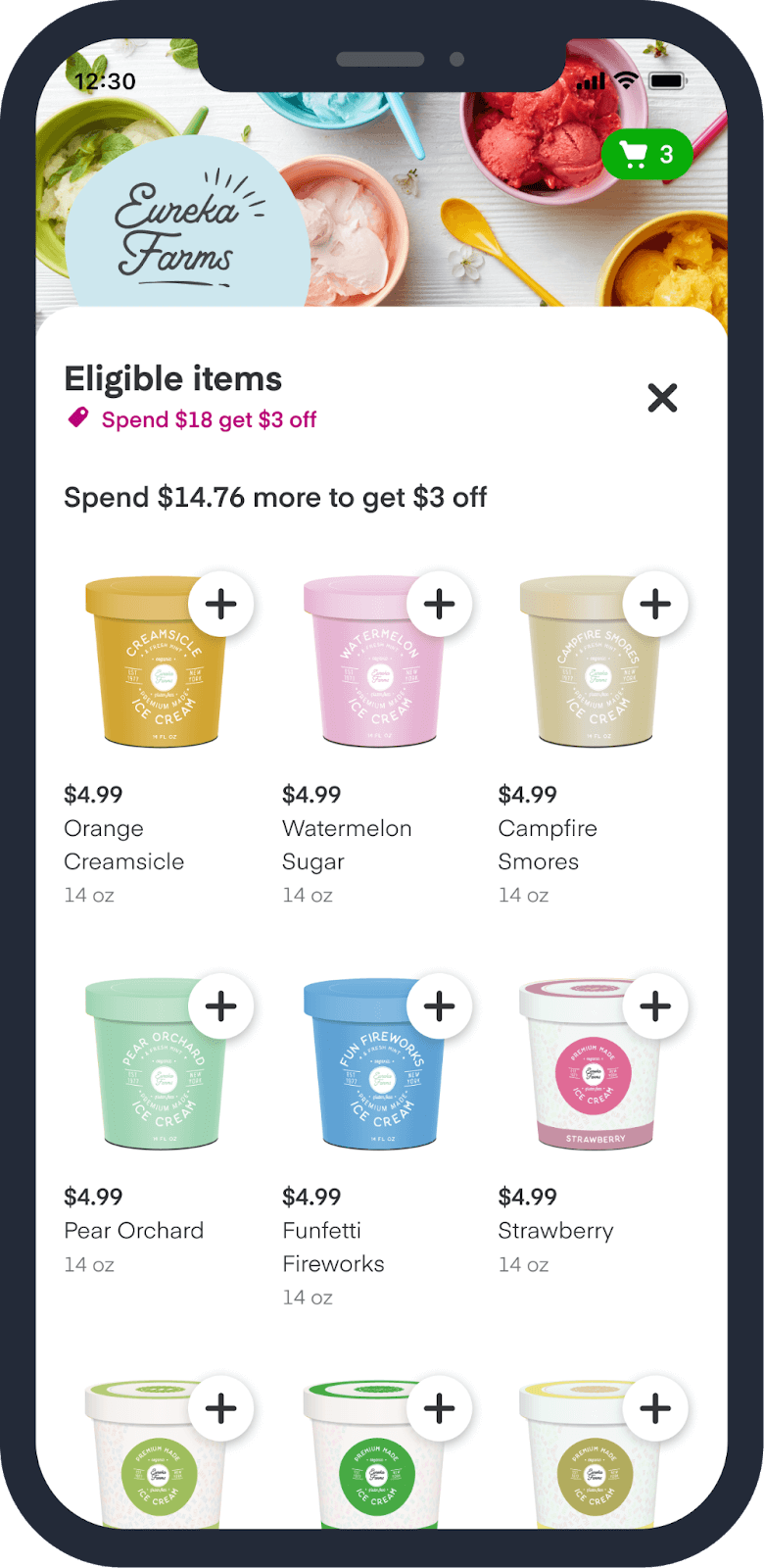Add Campfire Smores to cart

click(654, 604)
